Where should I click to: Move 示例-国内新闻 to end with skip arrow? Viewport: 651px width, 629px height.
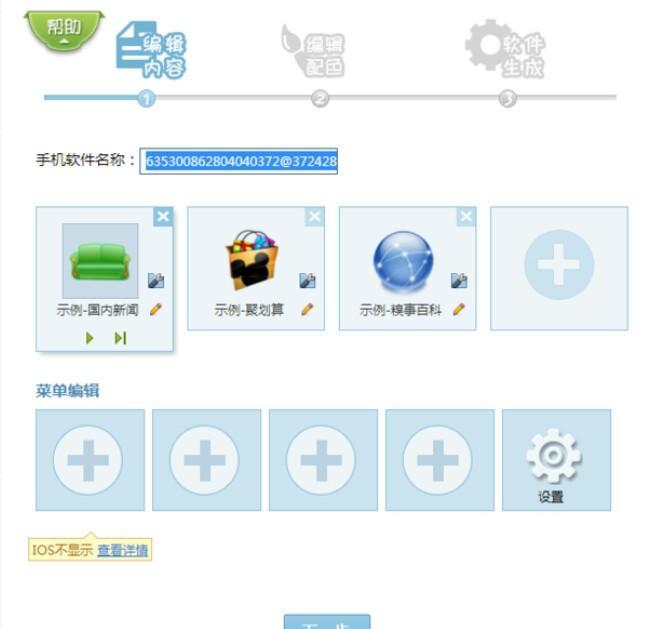[120, 338]
